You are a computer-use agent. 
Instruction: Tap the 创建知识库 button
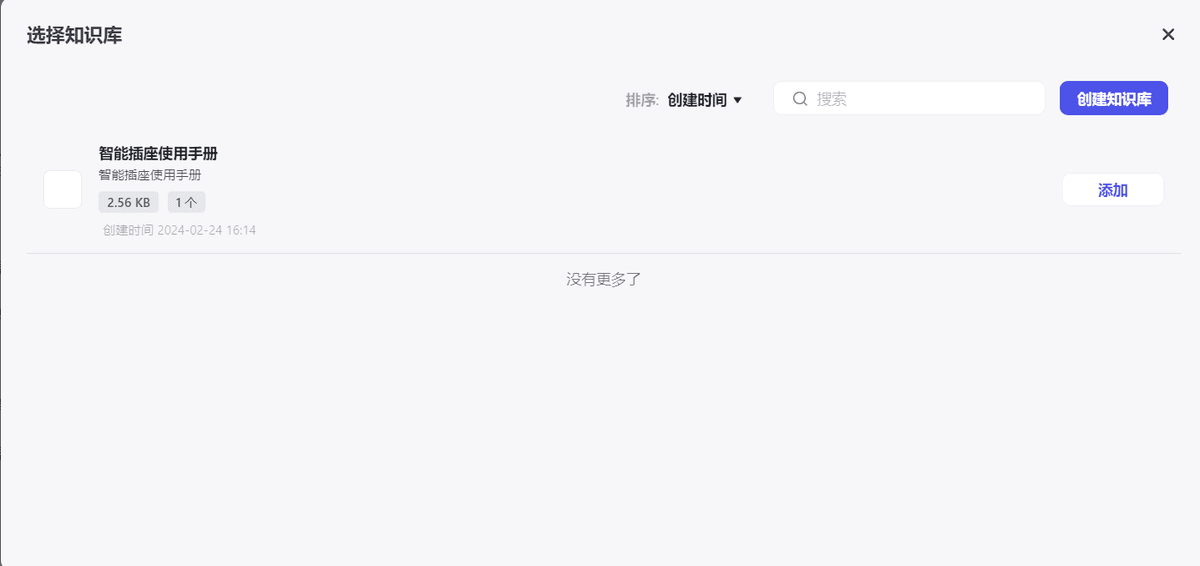coord(1113,99)
